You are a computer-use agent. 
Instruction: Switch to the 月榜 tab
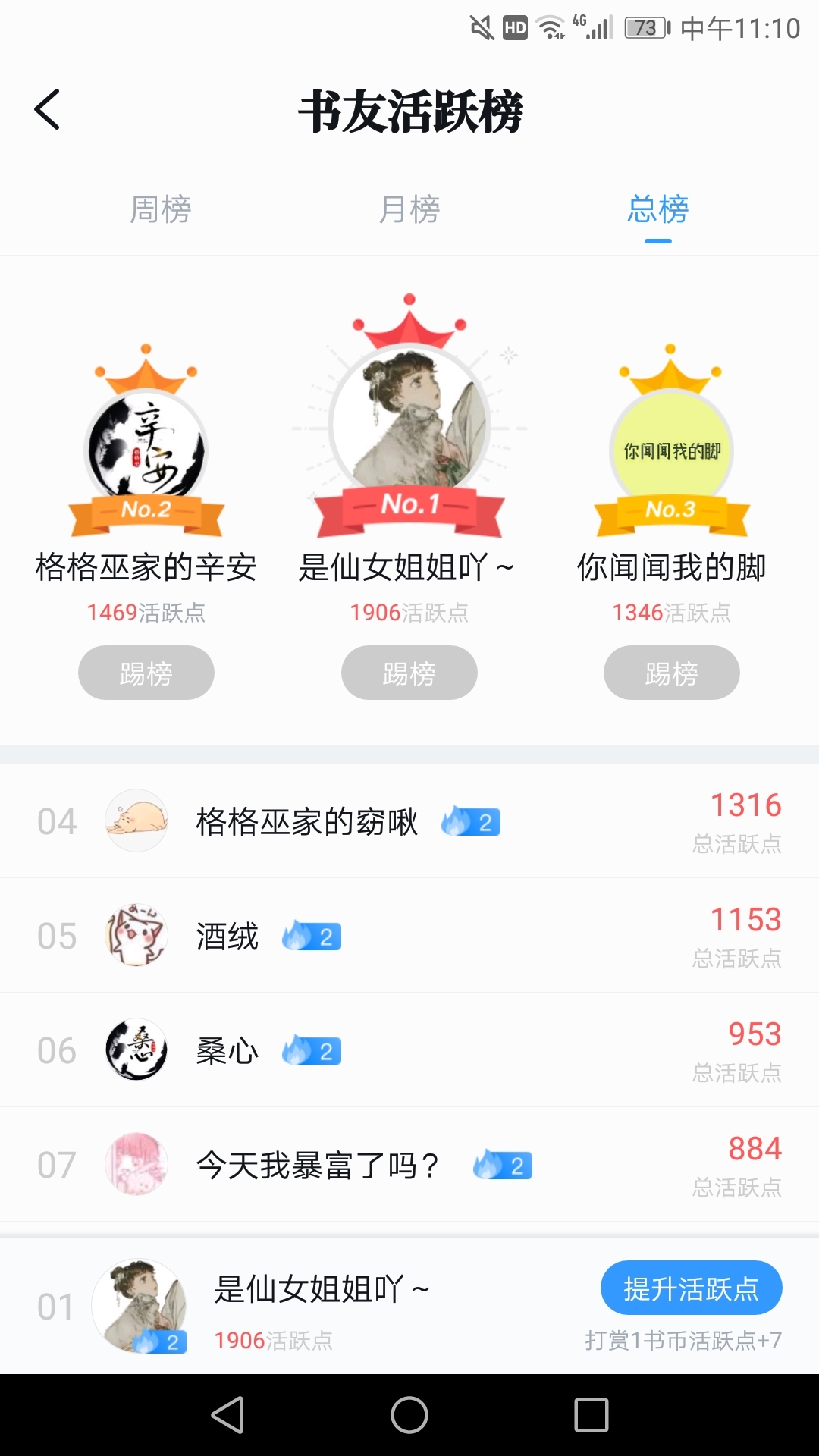click(409, 209)
